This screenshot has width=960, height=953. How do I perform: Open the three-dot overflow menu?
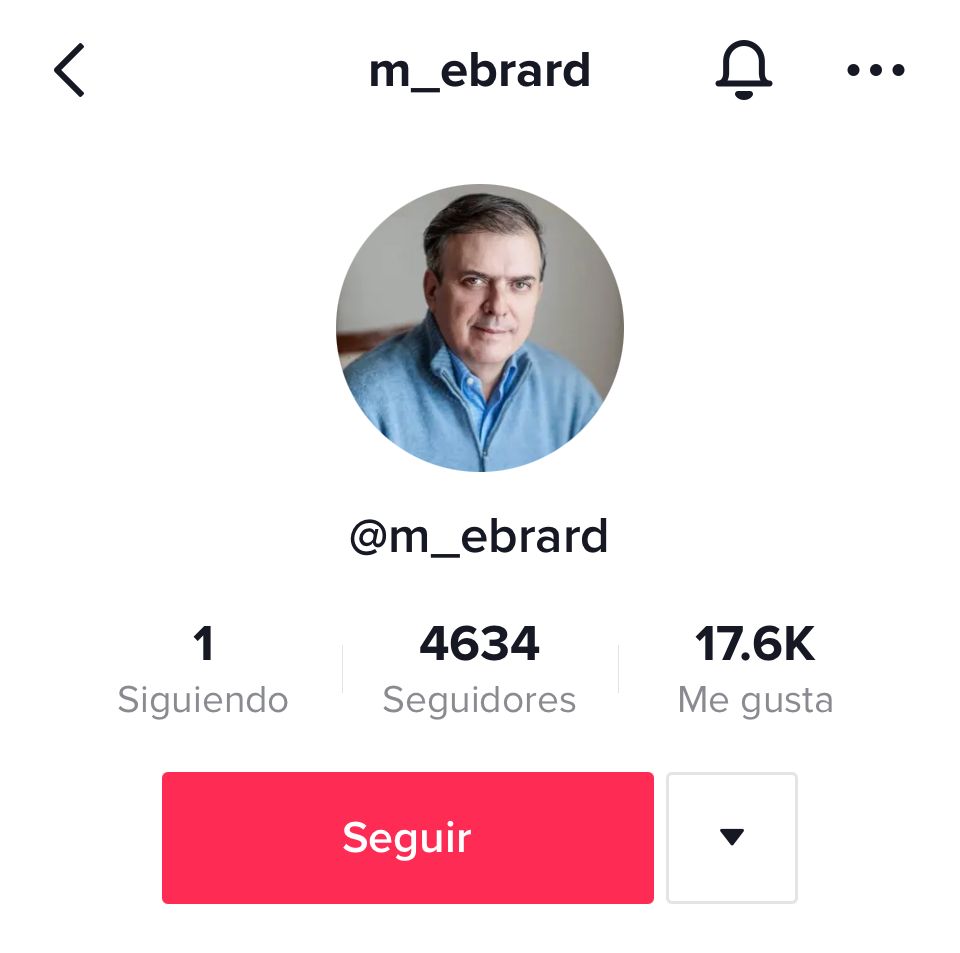click(x=875, y=71)
